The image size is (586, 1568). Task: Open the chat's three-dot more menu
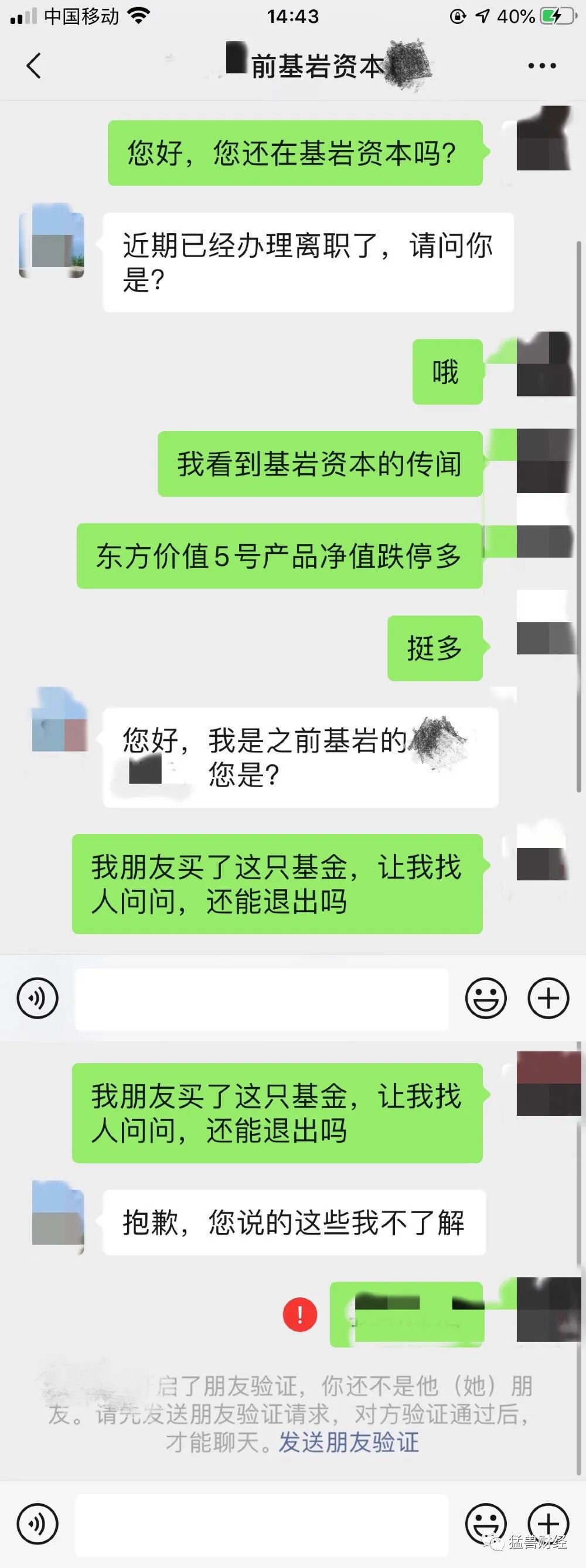click(541, 66)
